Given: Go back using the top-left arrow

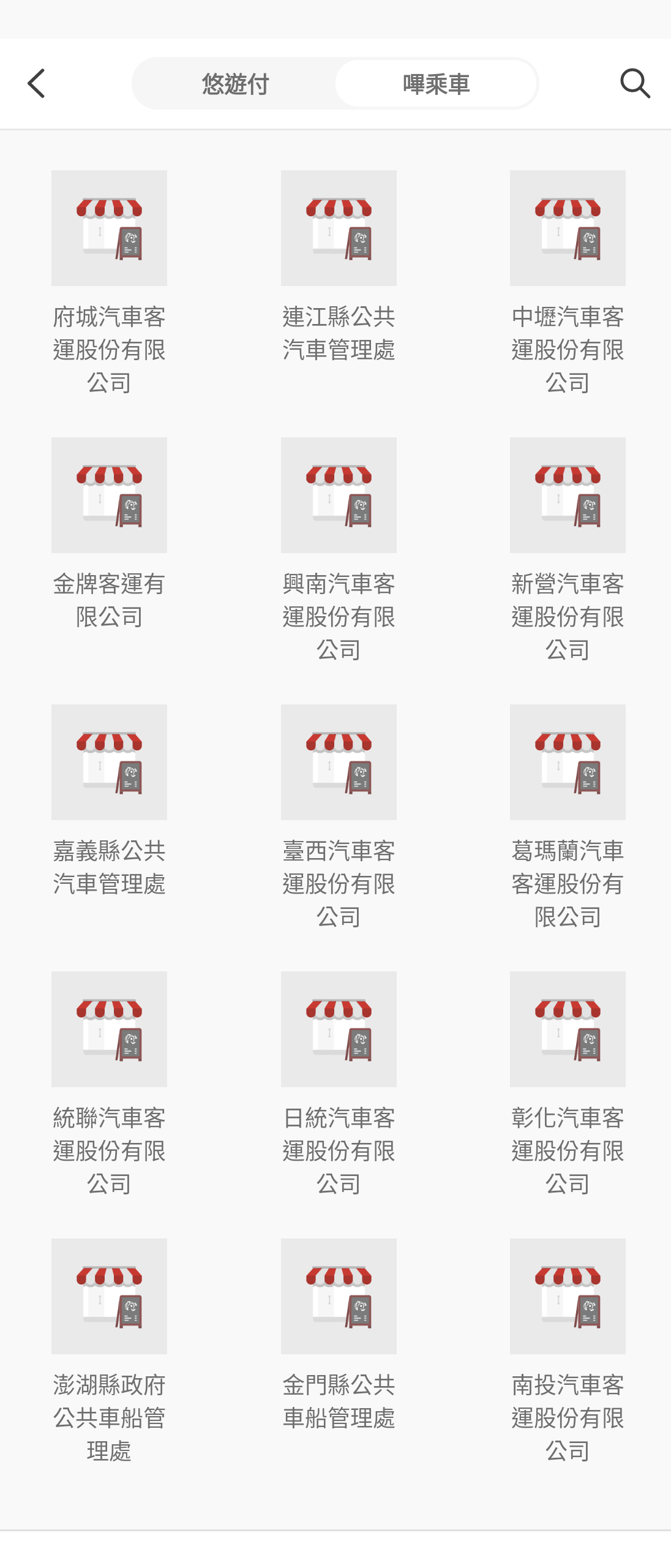Looking at the screenshot, I should (37, 83).
